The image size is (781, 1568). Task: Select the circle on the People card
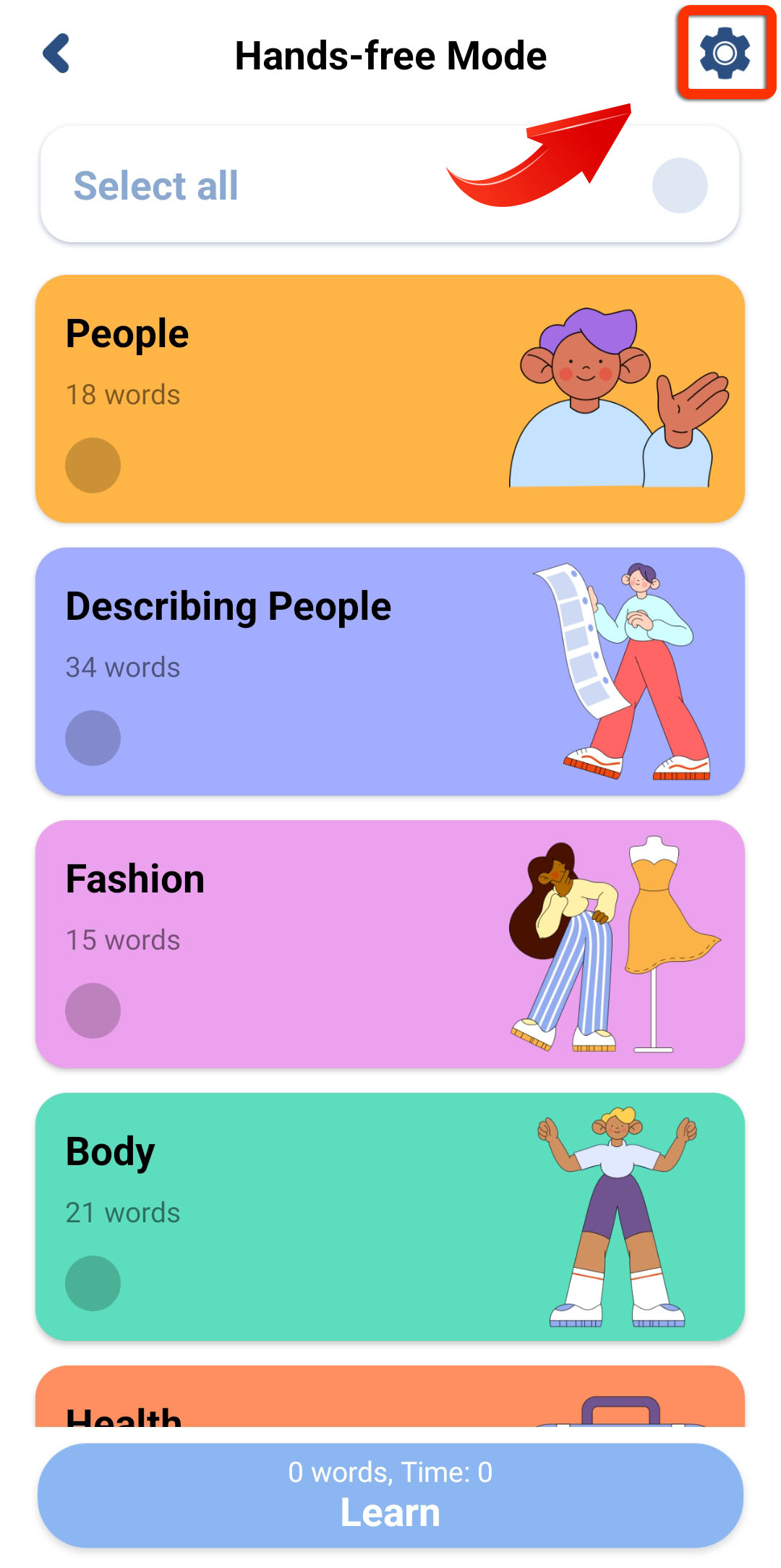(93, 465)
